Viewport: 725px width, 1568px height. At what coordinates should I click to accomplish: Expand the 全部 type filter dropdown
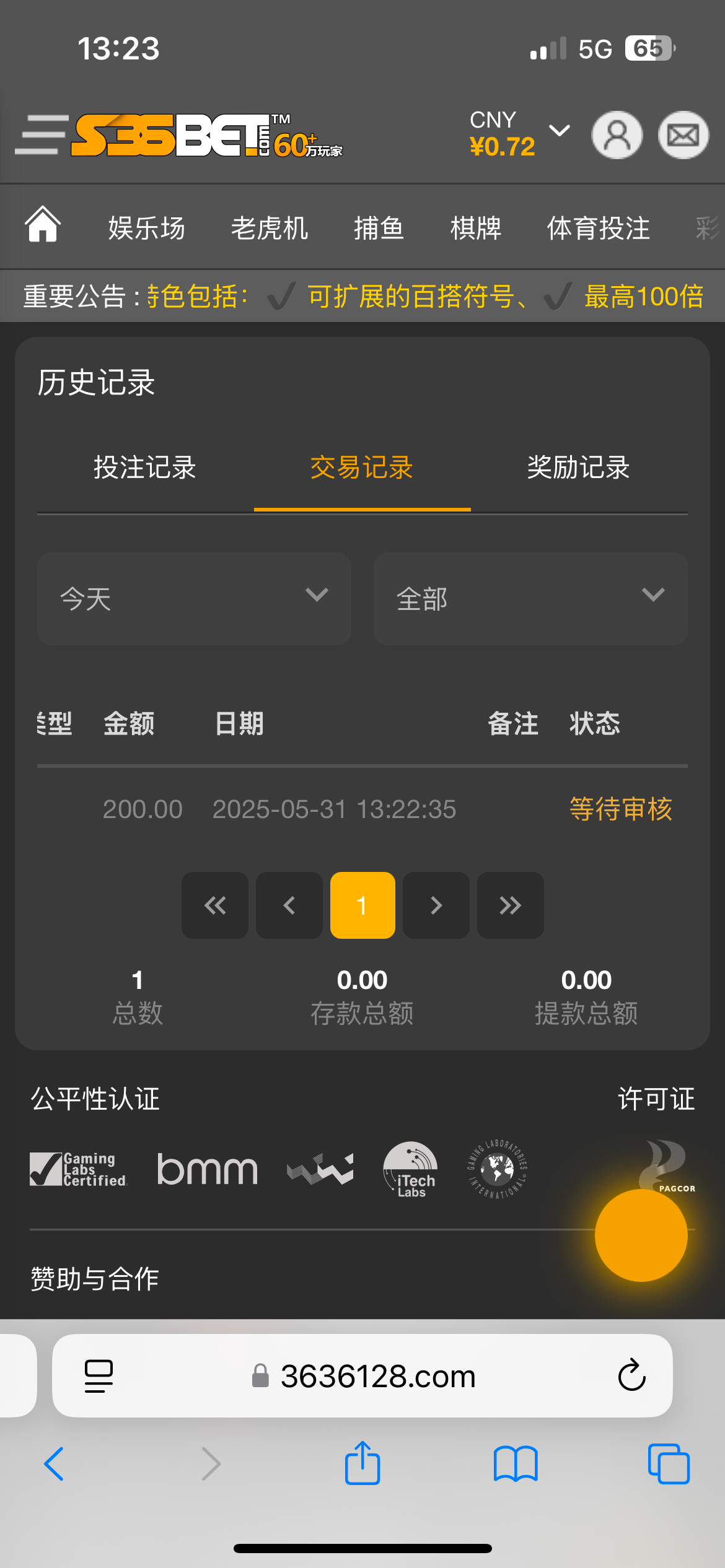pyautogui.click(x=530, y=599)
